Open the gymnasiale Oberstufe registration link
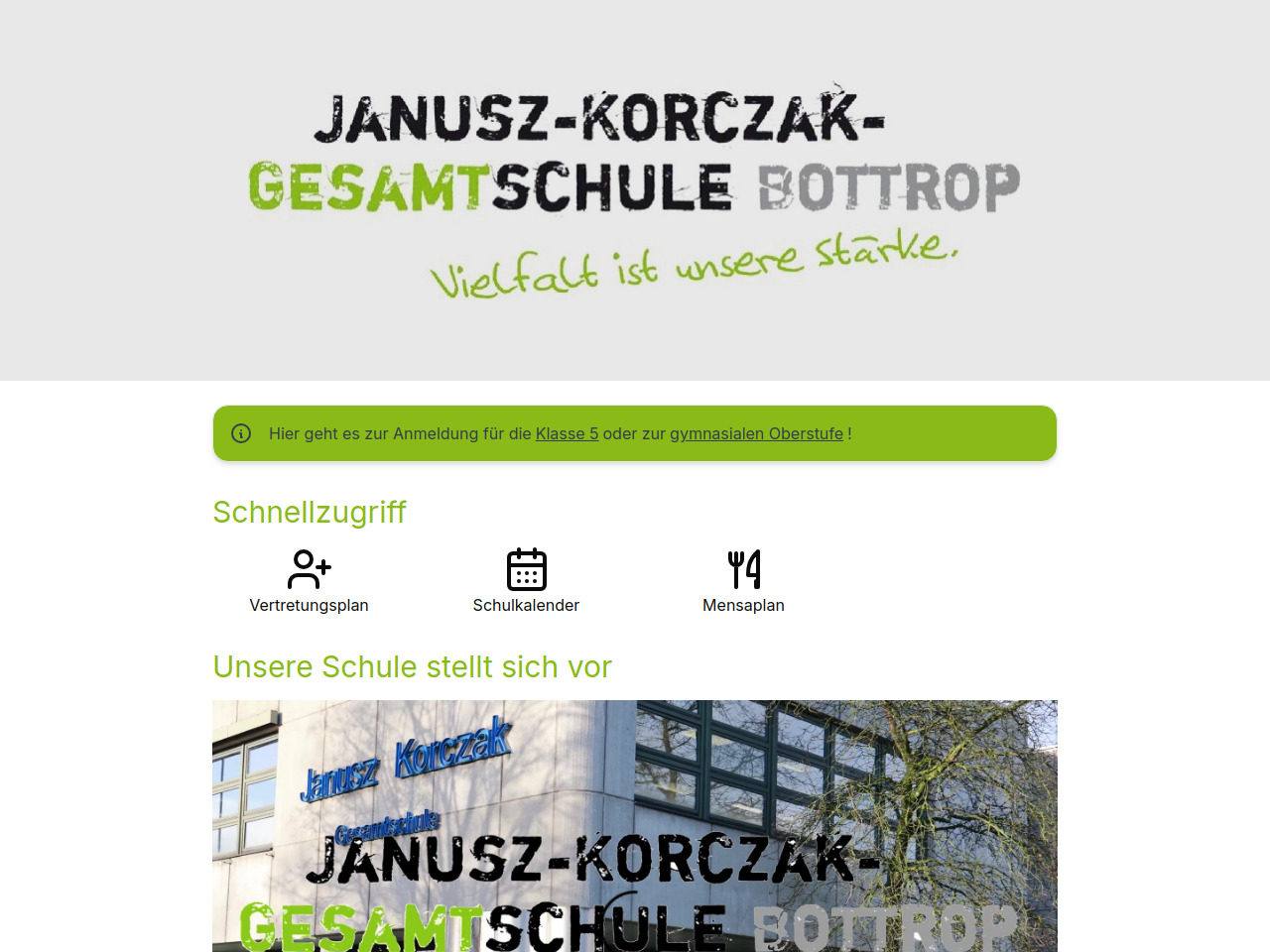The image size is (1270, 952). pos(756,433)
